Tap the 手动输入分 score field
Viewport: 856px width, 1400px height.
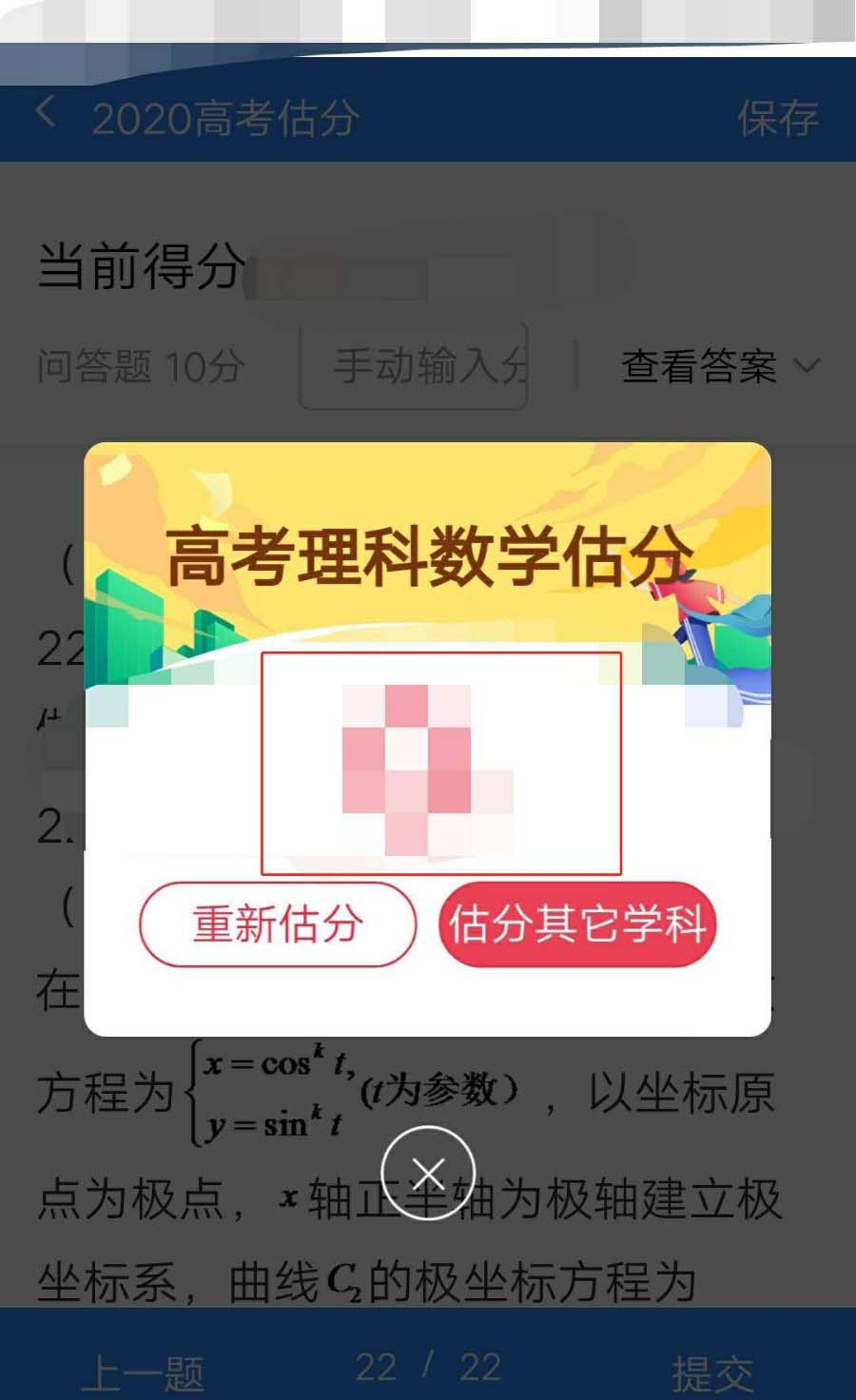pyautogui.click(x=414, y=366)
